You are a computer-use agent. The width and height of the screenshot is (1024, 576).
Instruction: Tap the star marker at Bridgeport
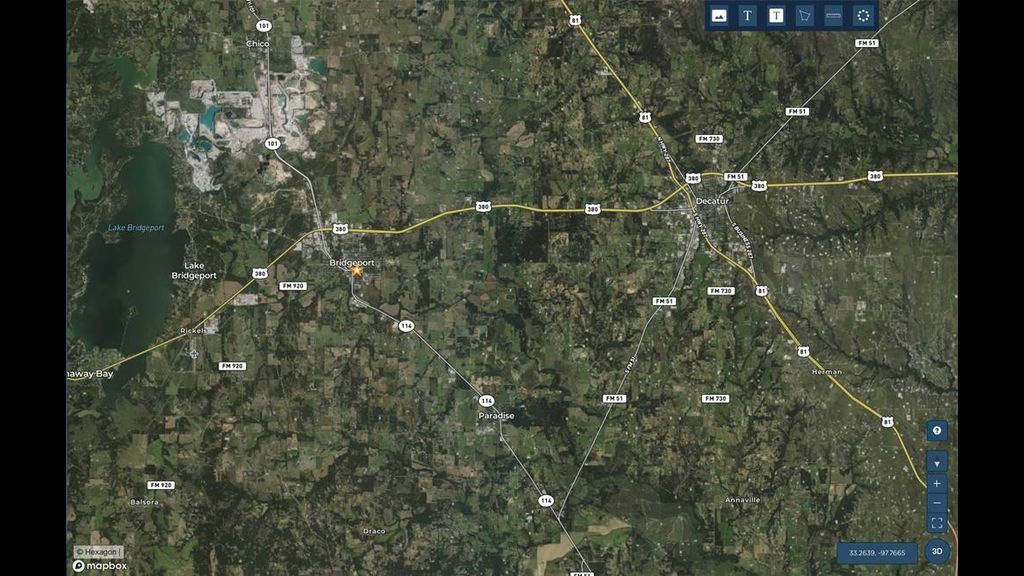pyautogui.click(x=357, y=270)
